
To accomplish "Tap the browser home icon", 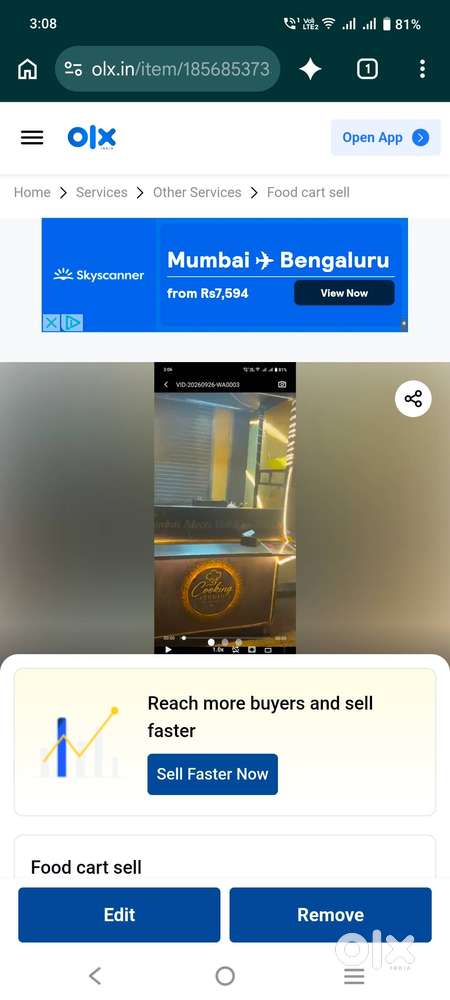I will (x=27, y=69).
